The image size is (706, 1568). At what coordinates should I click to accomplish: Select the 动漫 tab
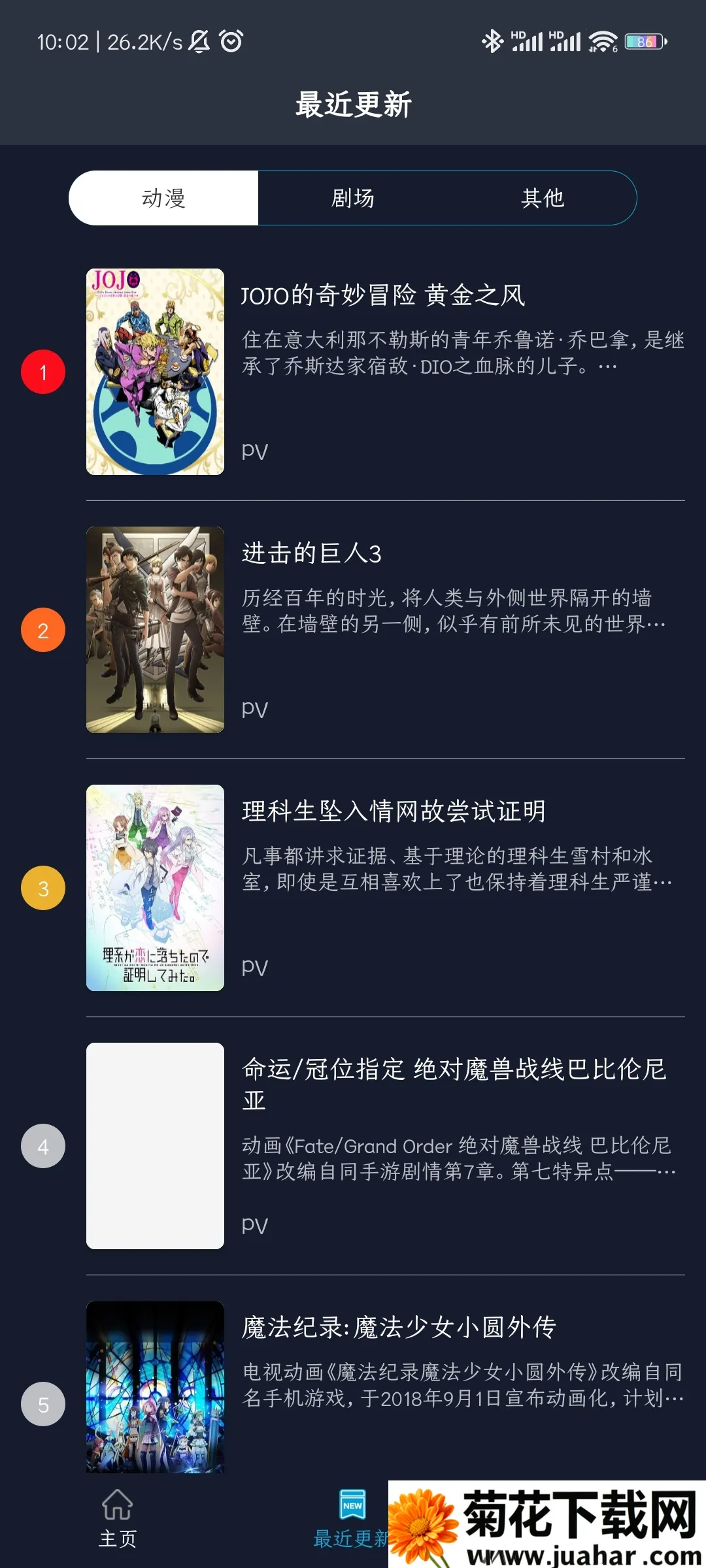(164, 197)
